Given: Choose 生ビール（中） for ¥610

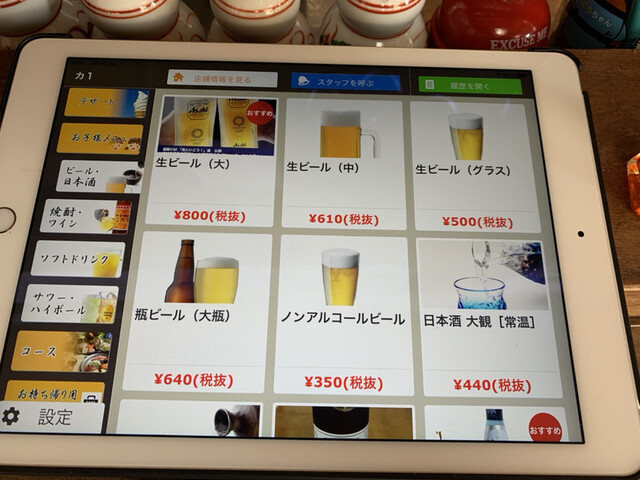Looking at the screenshot, I should click(343, 163).
